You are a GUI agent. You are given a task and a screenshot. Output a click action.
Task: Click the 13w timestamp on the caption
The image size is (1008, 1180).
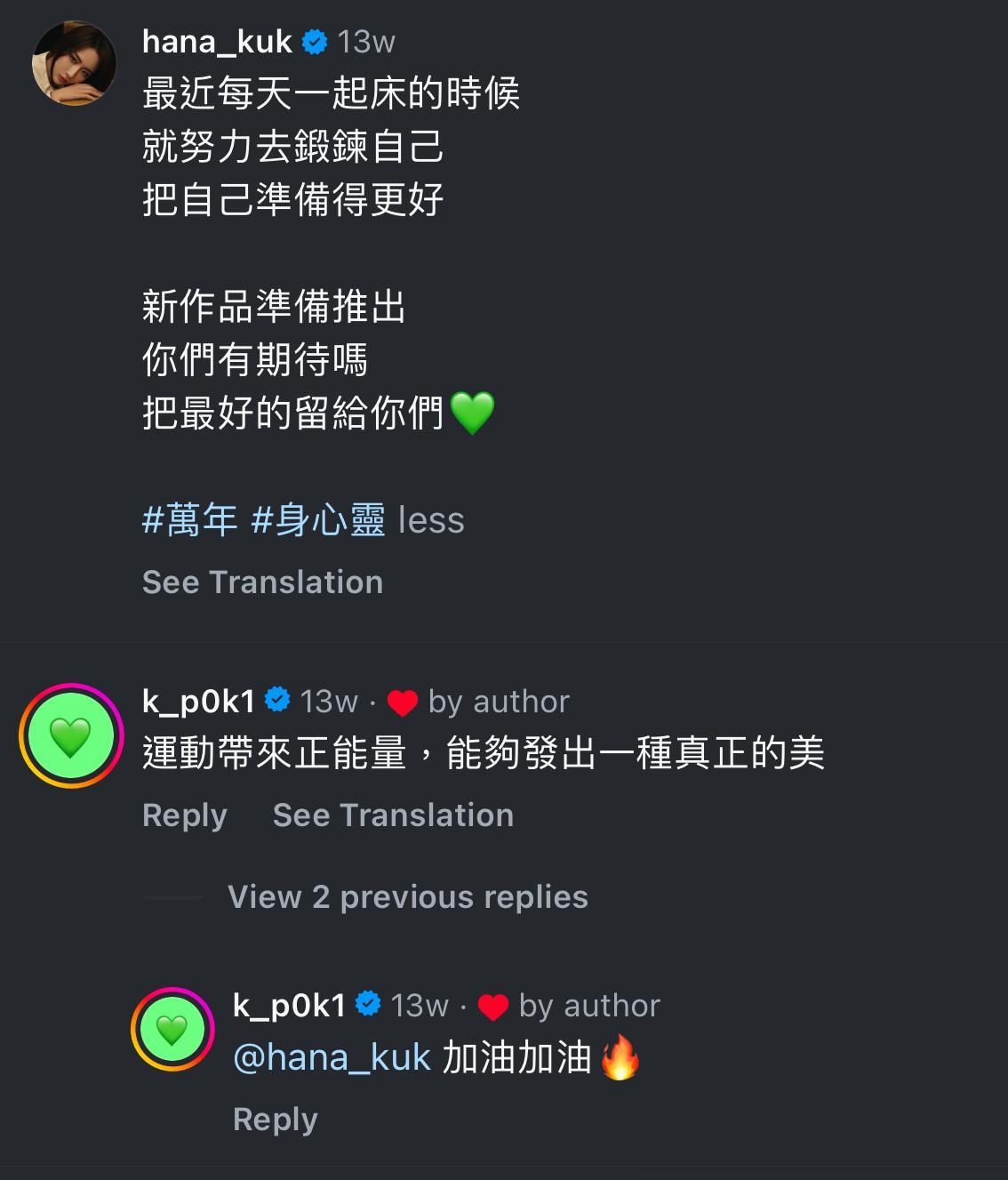point(368,41)
